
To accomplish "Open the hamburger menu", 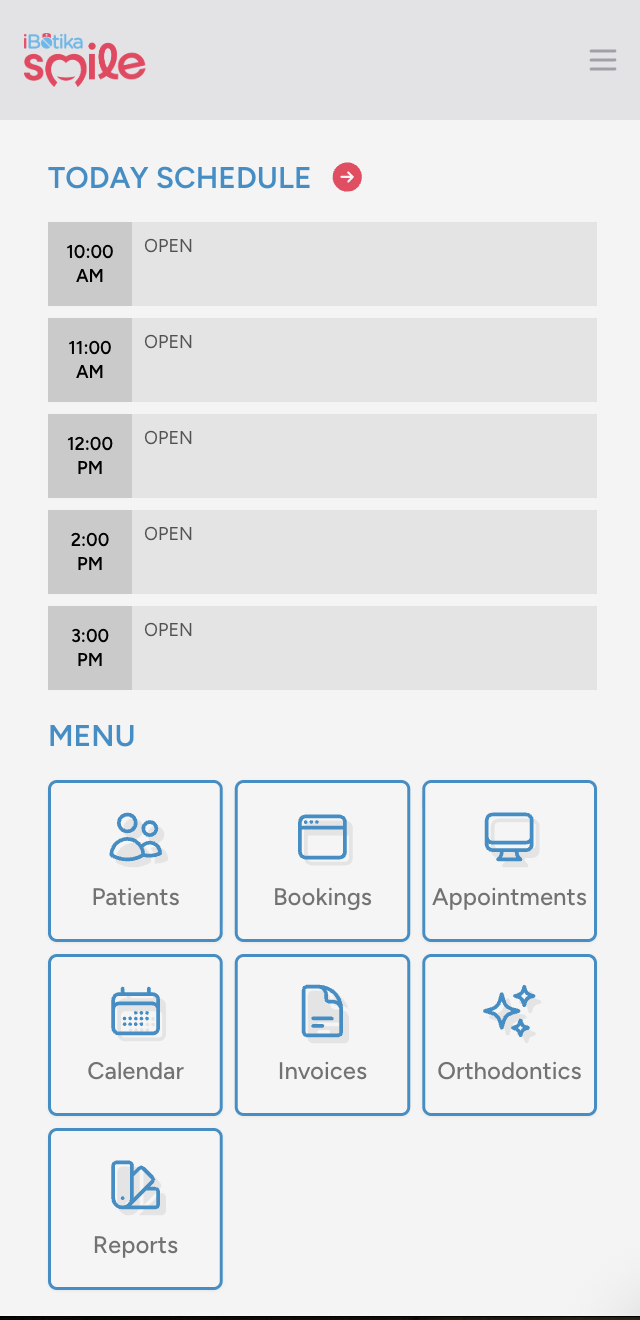I will click(603, 60).
